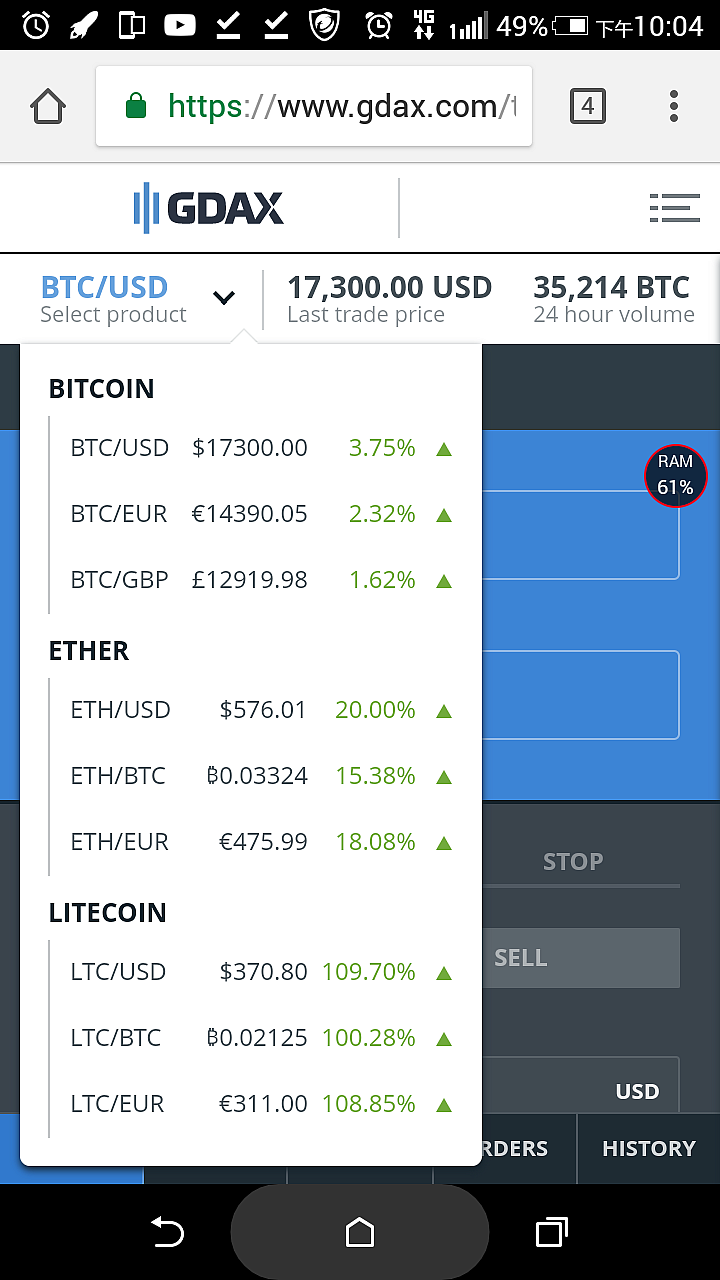Tap the SELL button
The width and height of the screenshot is (720, 1280).
(x=581, y=958)
